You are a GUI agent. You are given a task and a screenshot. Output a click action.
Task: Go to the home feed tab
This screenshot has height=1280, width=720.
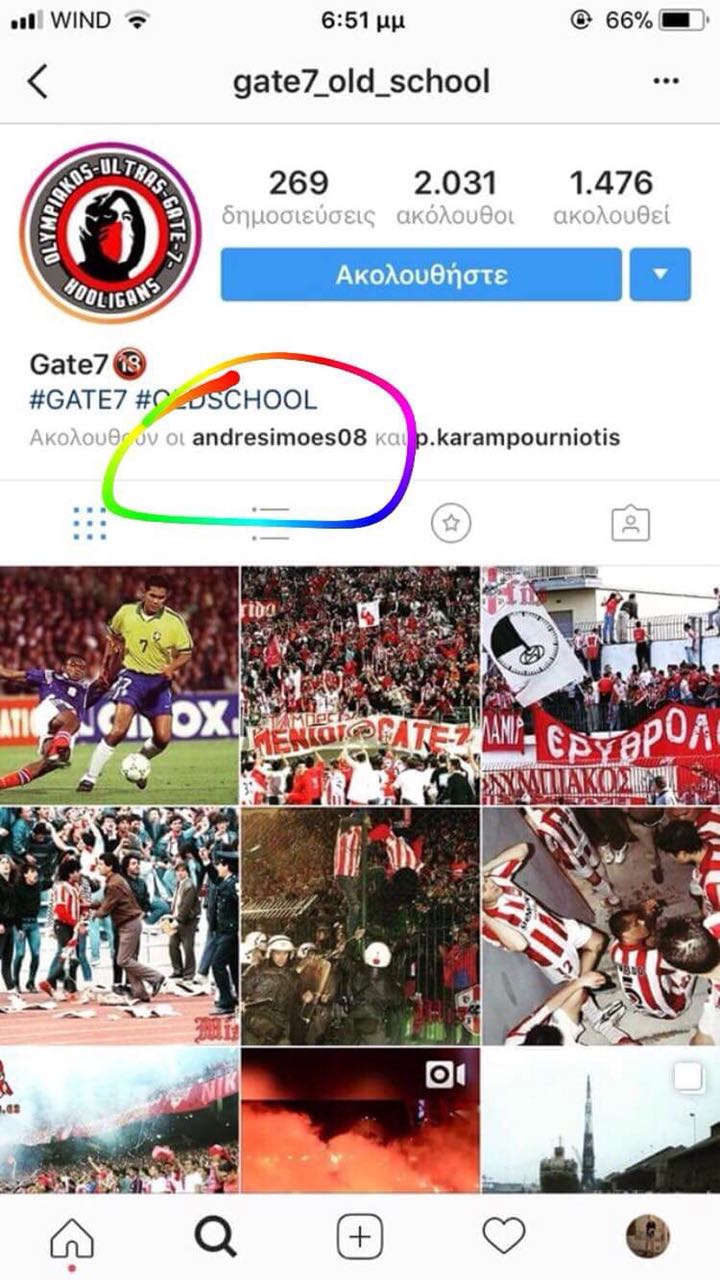(72, 1238)
